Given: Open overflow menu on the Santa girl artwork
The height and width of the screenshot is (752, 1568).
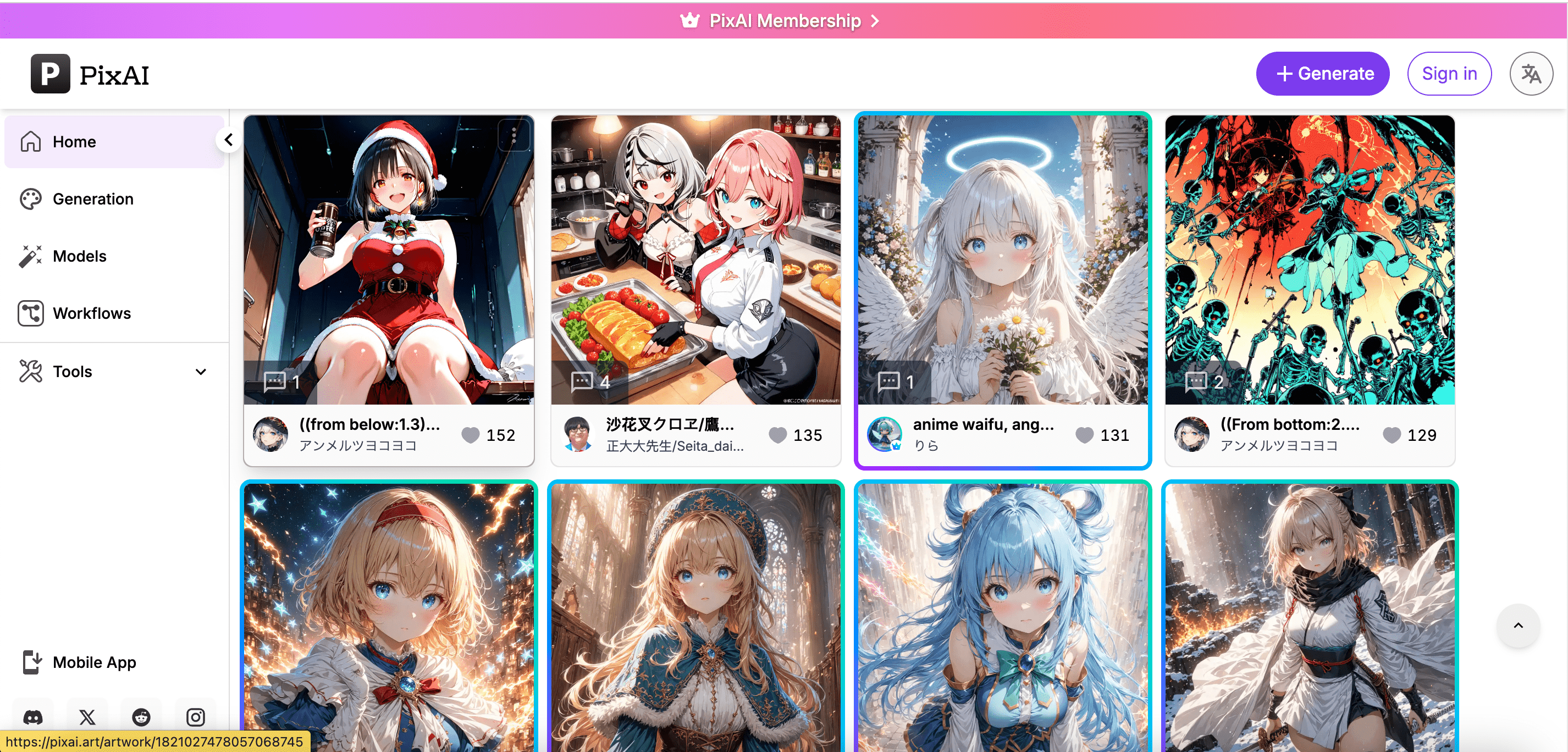Looking at the screenshot, I should point(514,136).
